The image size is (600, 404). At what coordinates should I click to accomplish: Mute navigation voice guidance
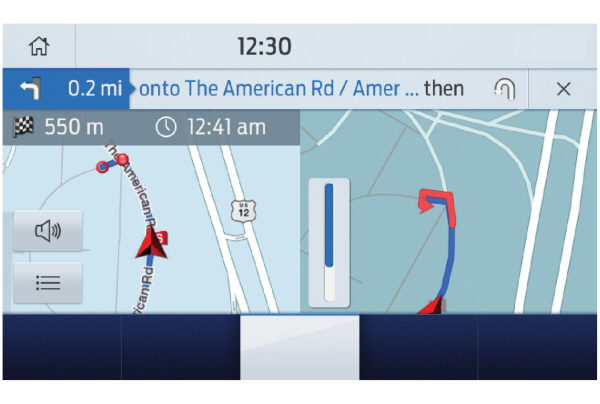(x=48, y=232)
